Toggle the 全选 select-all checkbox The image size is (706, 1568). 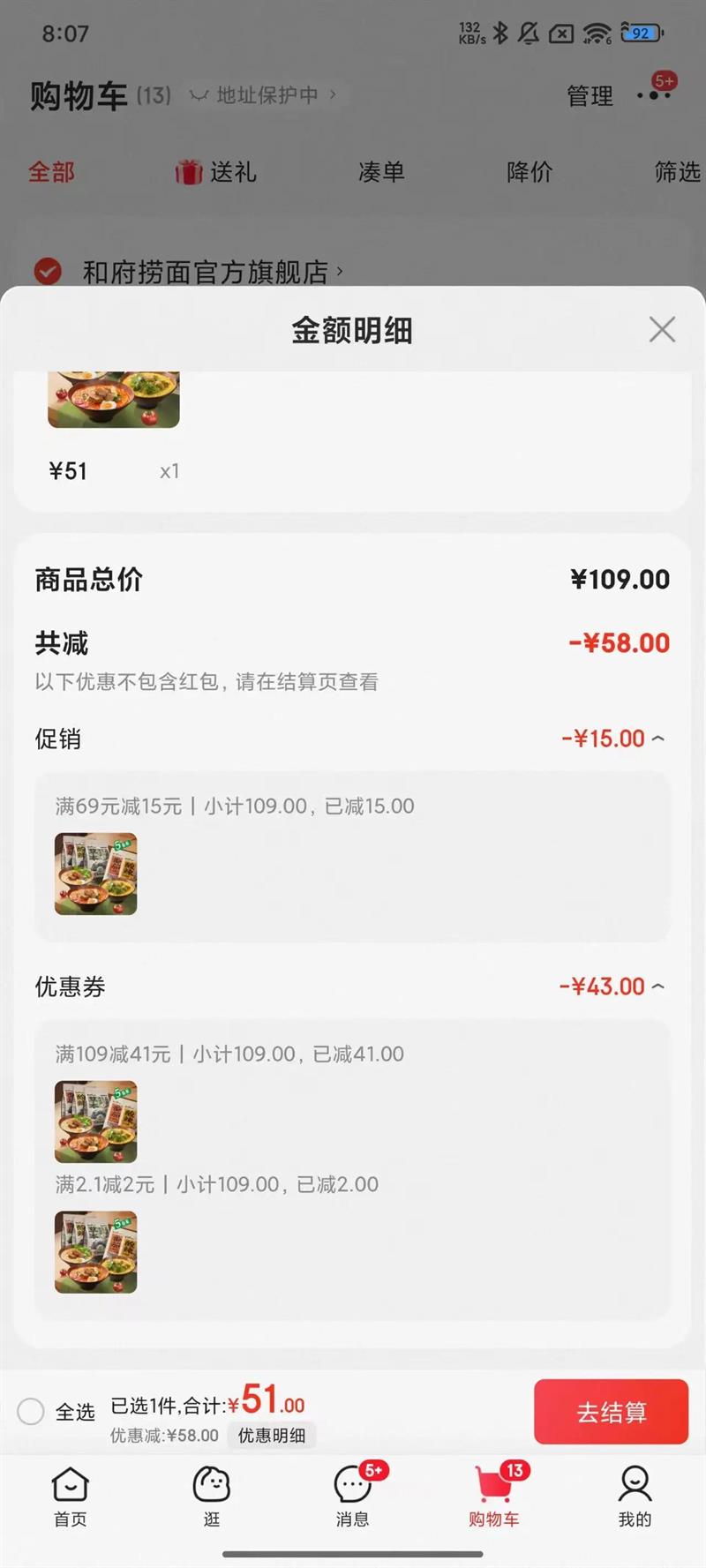click(31, 1411)
